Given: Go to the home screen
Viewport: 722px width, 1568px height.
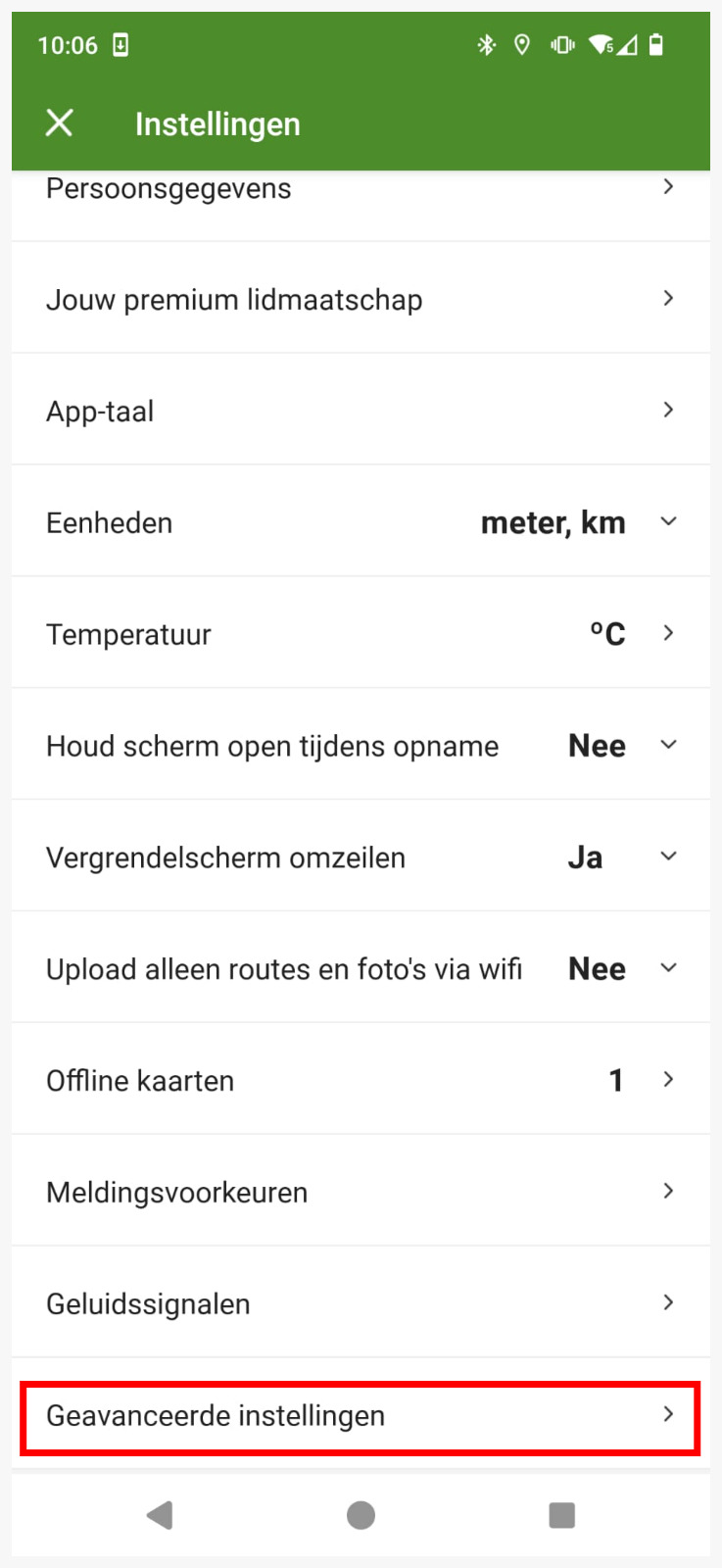Looking at the screenshot, I should coord(361,1515).
